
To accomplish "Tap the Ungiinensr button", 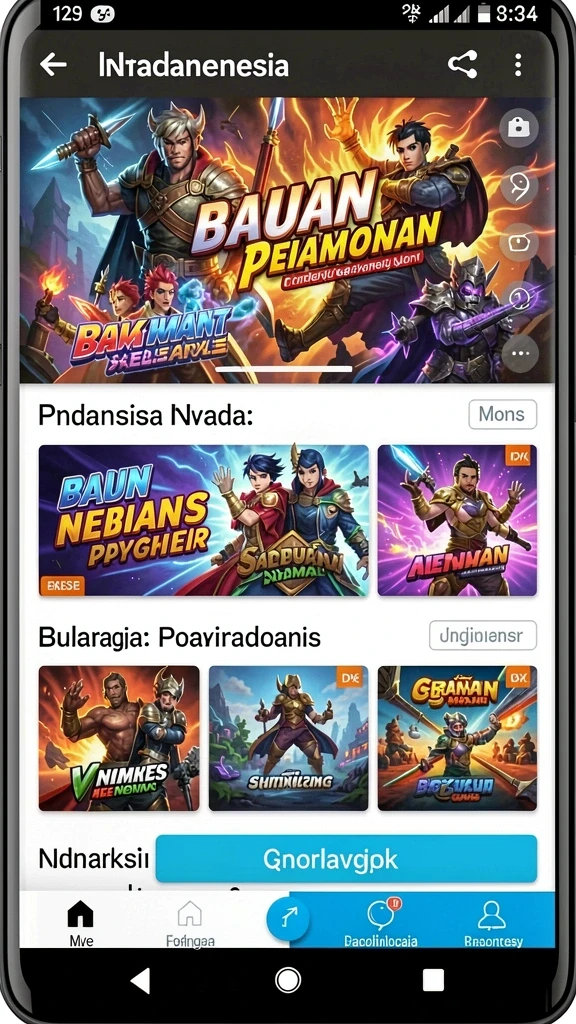I will tap(483, 635).
